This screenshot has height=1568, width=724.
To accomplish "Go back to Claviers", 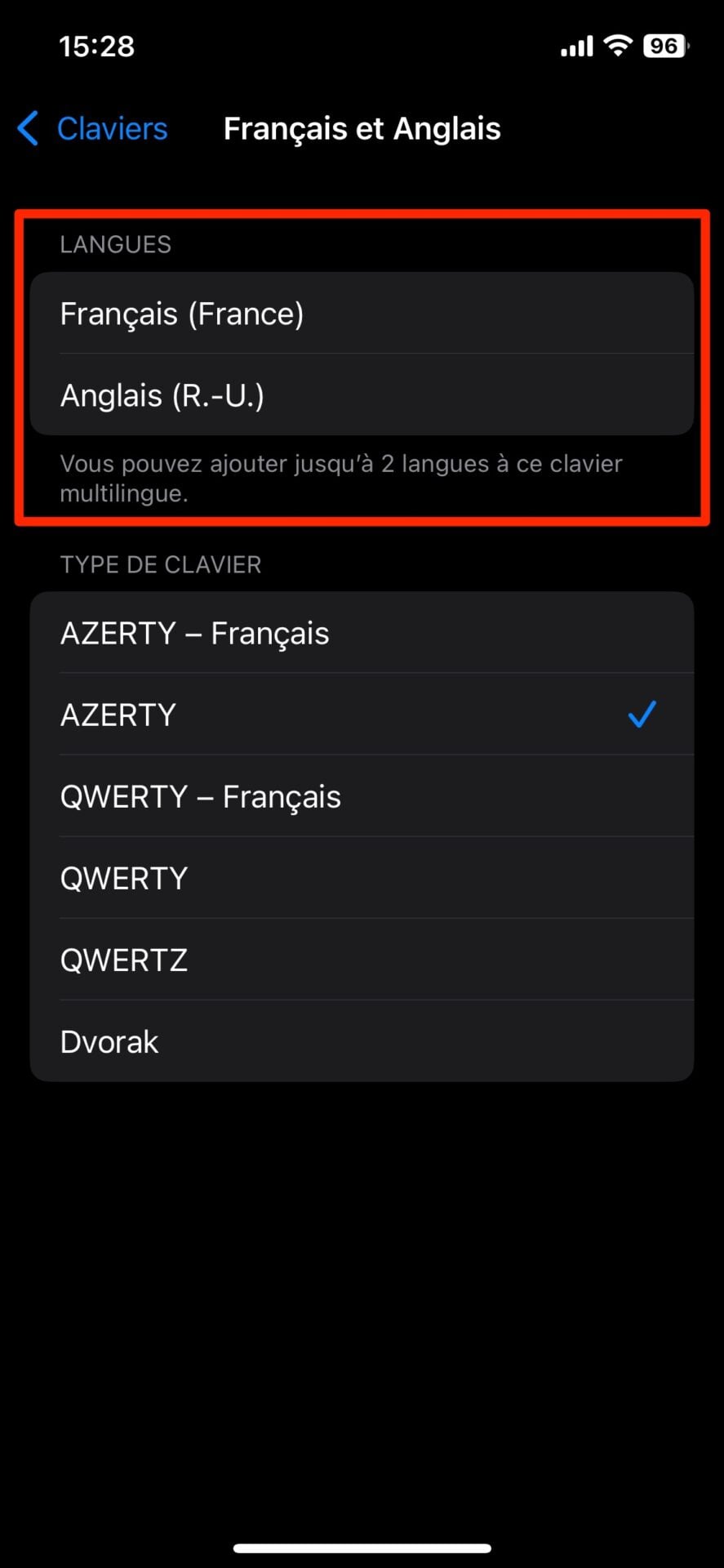I will point(93,129).
